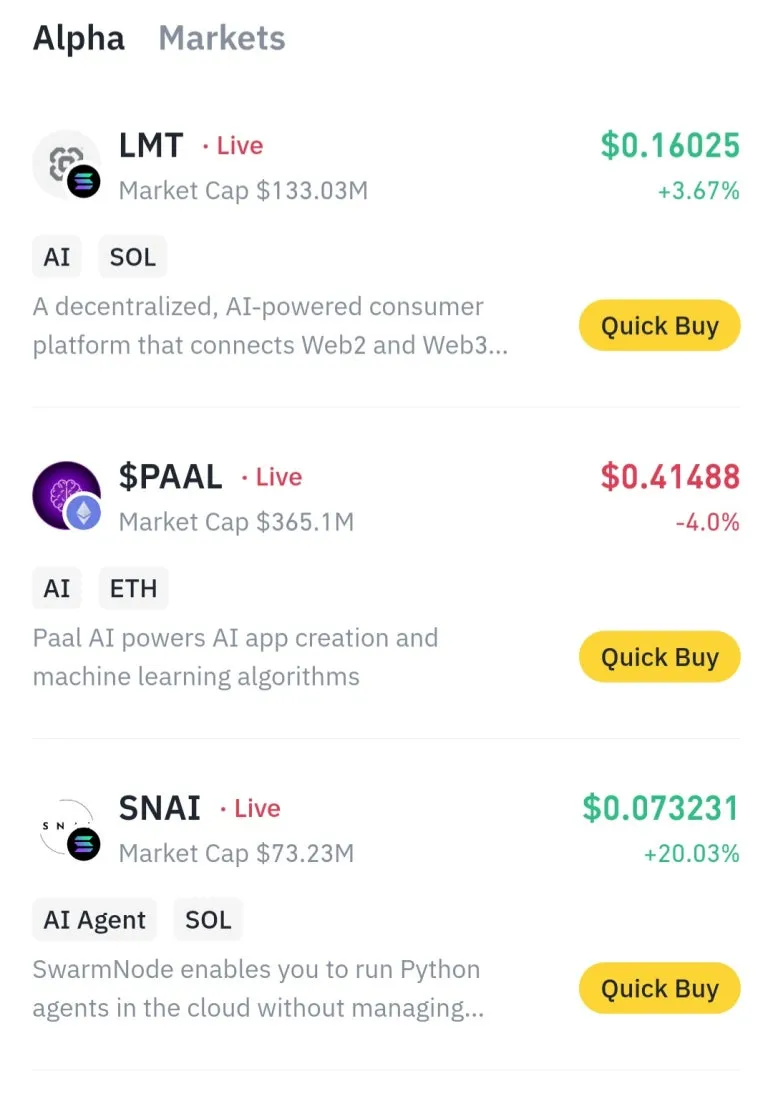The width and height of the screenshot is (773, 1094).
Task: Open the SNAI token details
Action: [160, 808]
